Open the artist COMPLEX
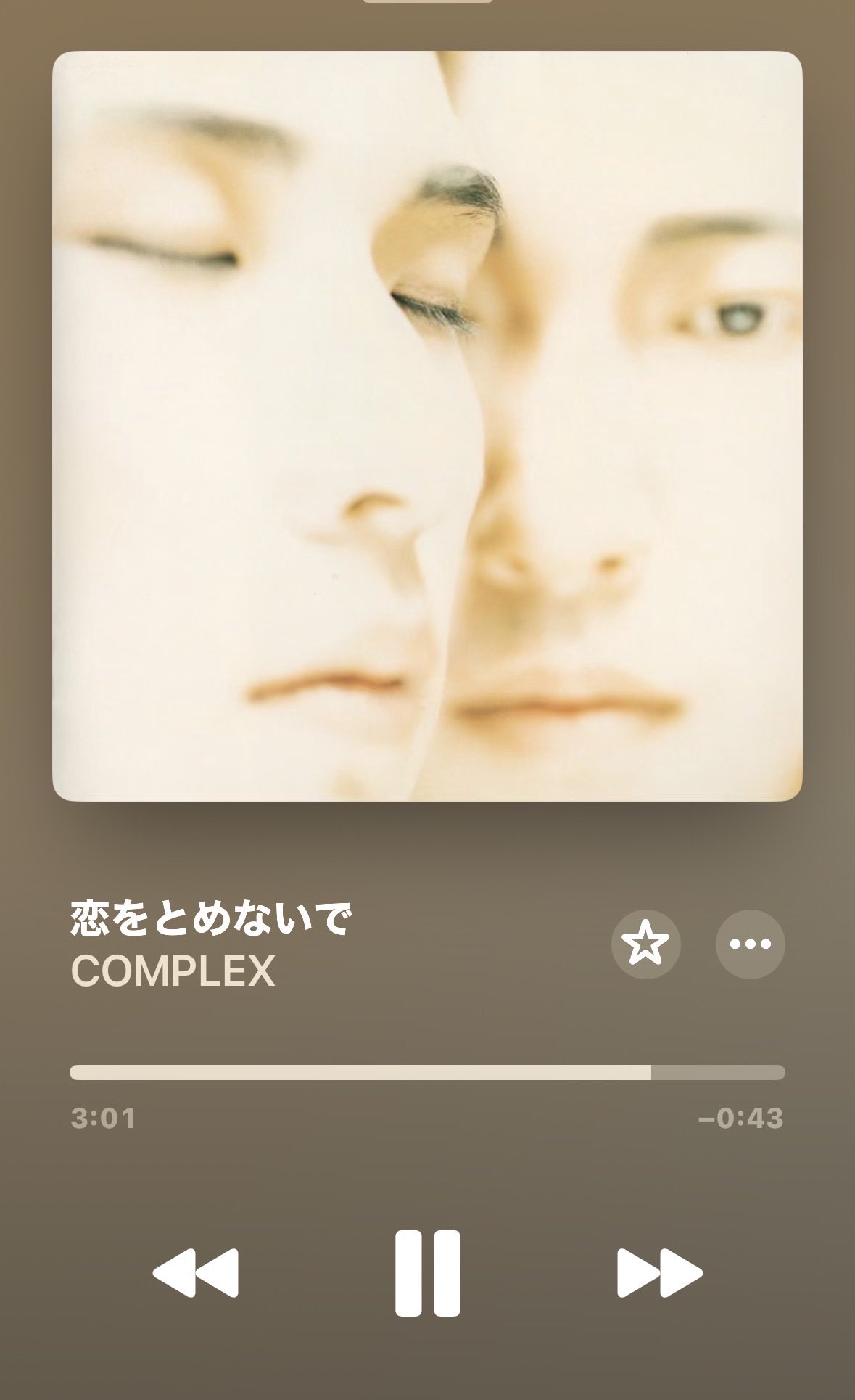 tap(173, 971)
